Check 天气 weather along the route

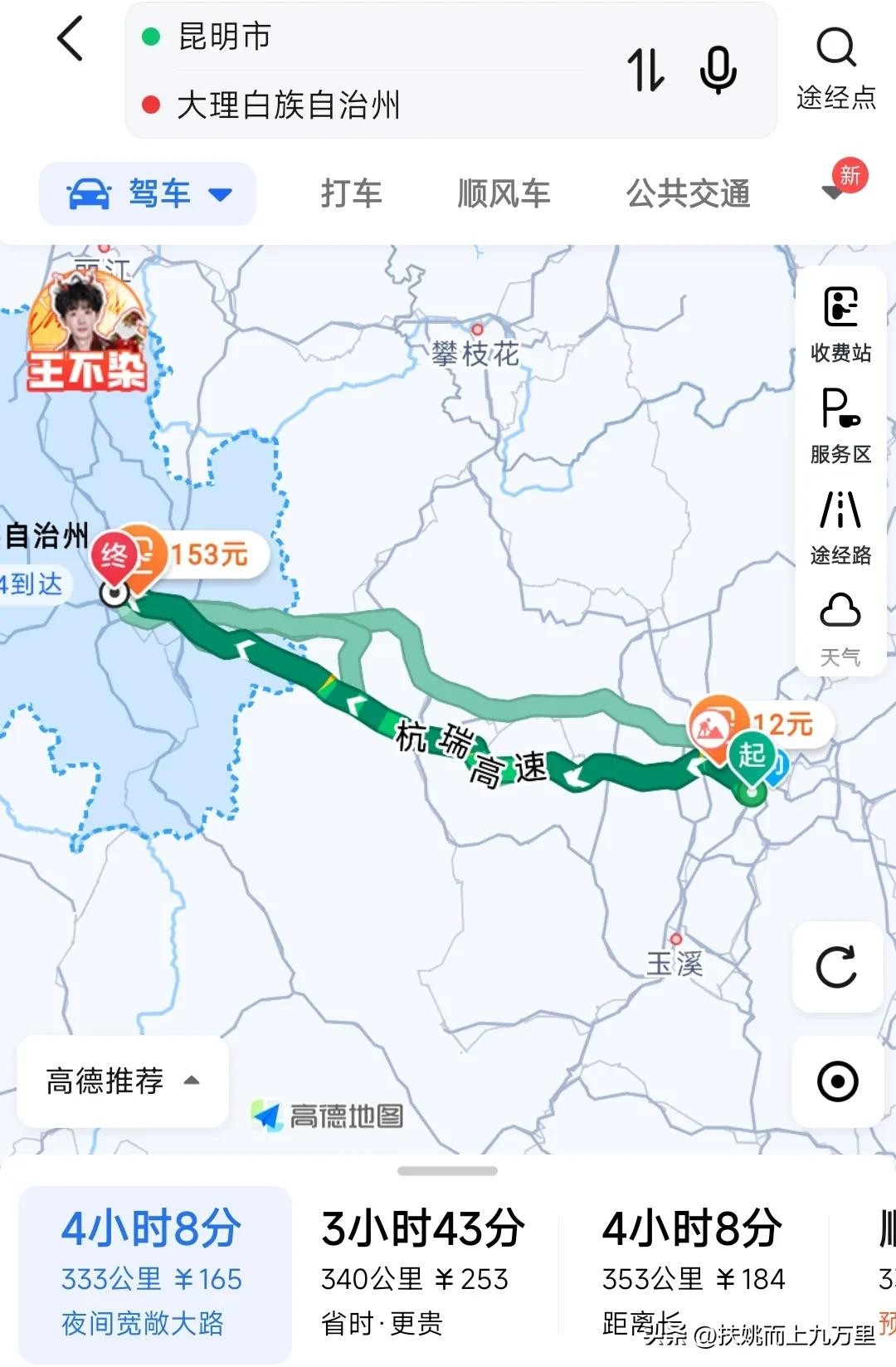coord(840,628)
